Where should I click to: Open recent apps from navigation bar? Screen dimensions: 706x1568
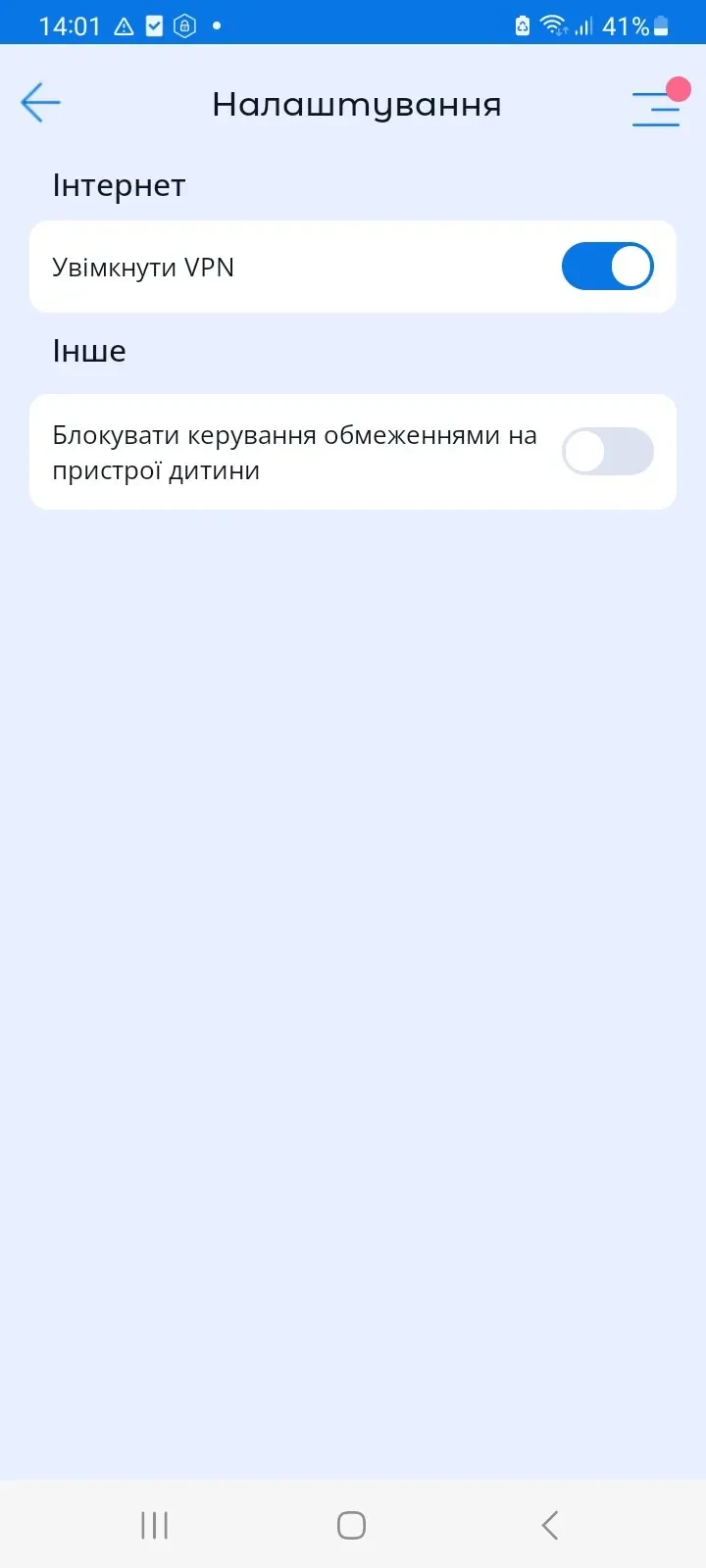tap(155, 1525)
